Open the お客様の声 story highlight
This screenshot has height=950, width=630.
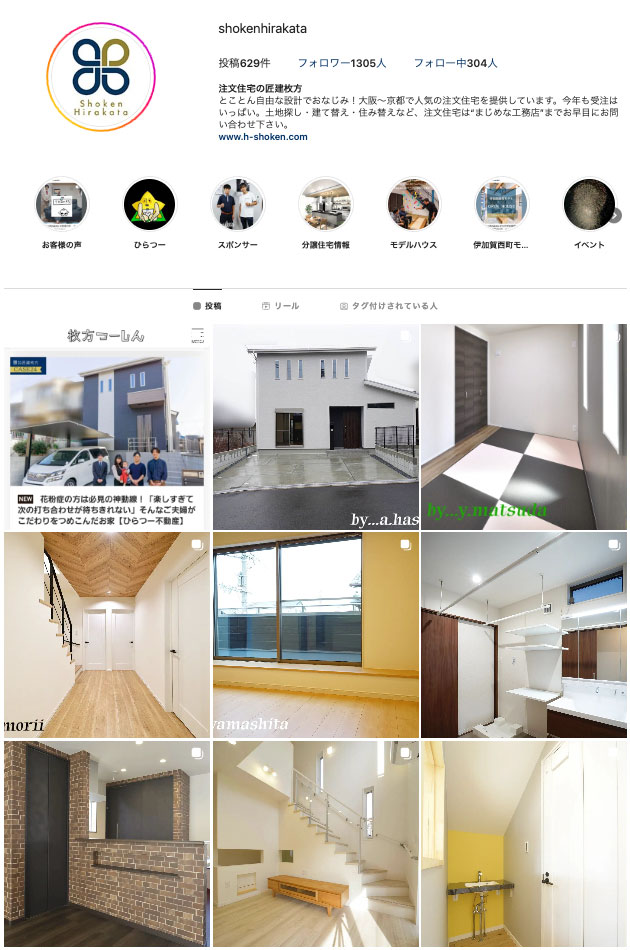click(61, 205)
